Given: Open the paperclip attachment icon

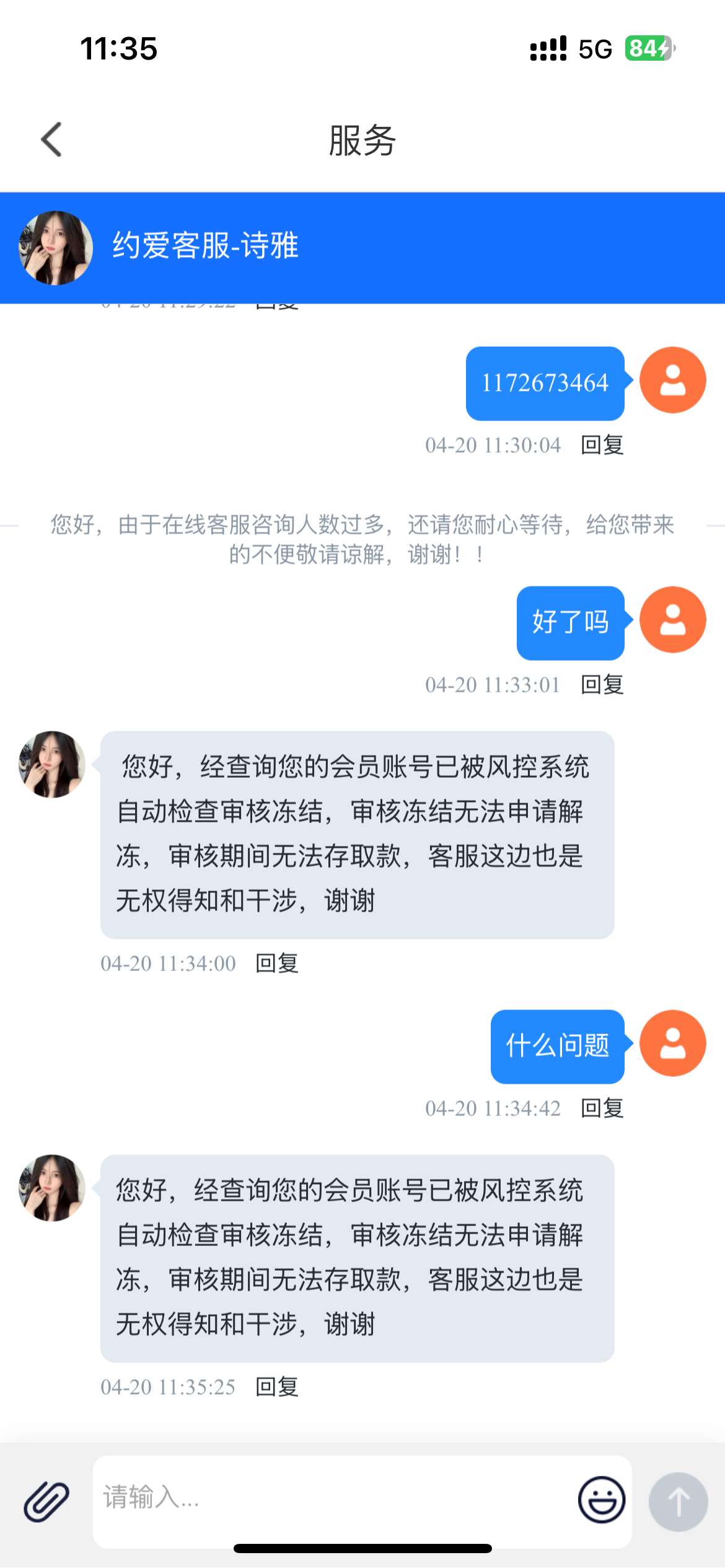Looking at the screenshot, I should (x=46, y=1502).
